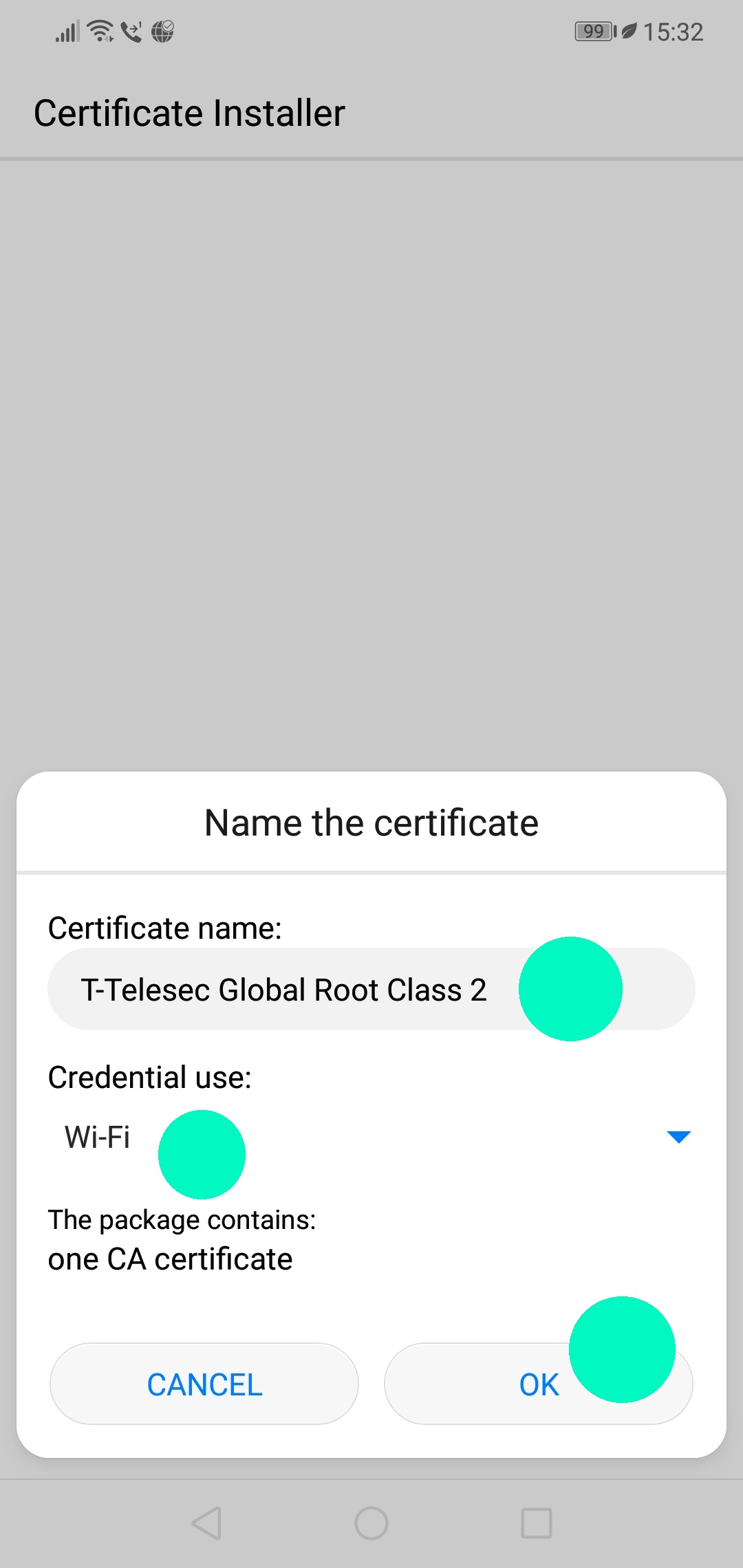Expand the Credential use Wi-Fi dropdown

[371, 1137]
